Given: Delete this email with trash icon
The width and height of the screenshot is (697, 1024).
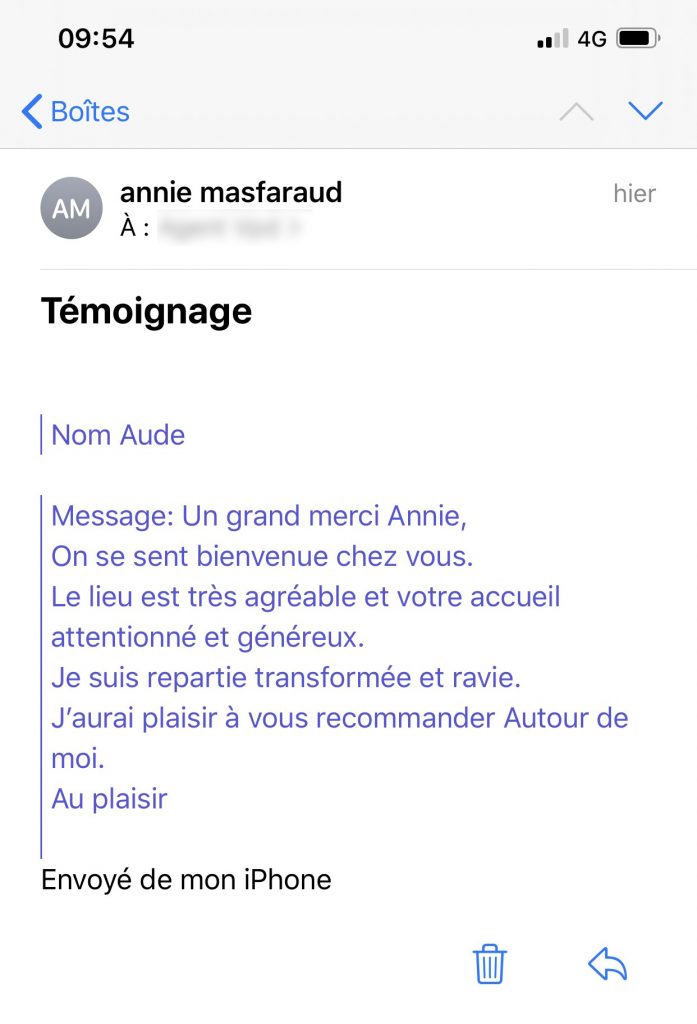Looking at the screenshot, I should (x=489, y=964).
